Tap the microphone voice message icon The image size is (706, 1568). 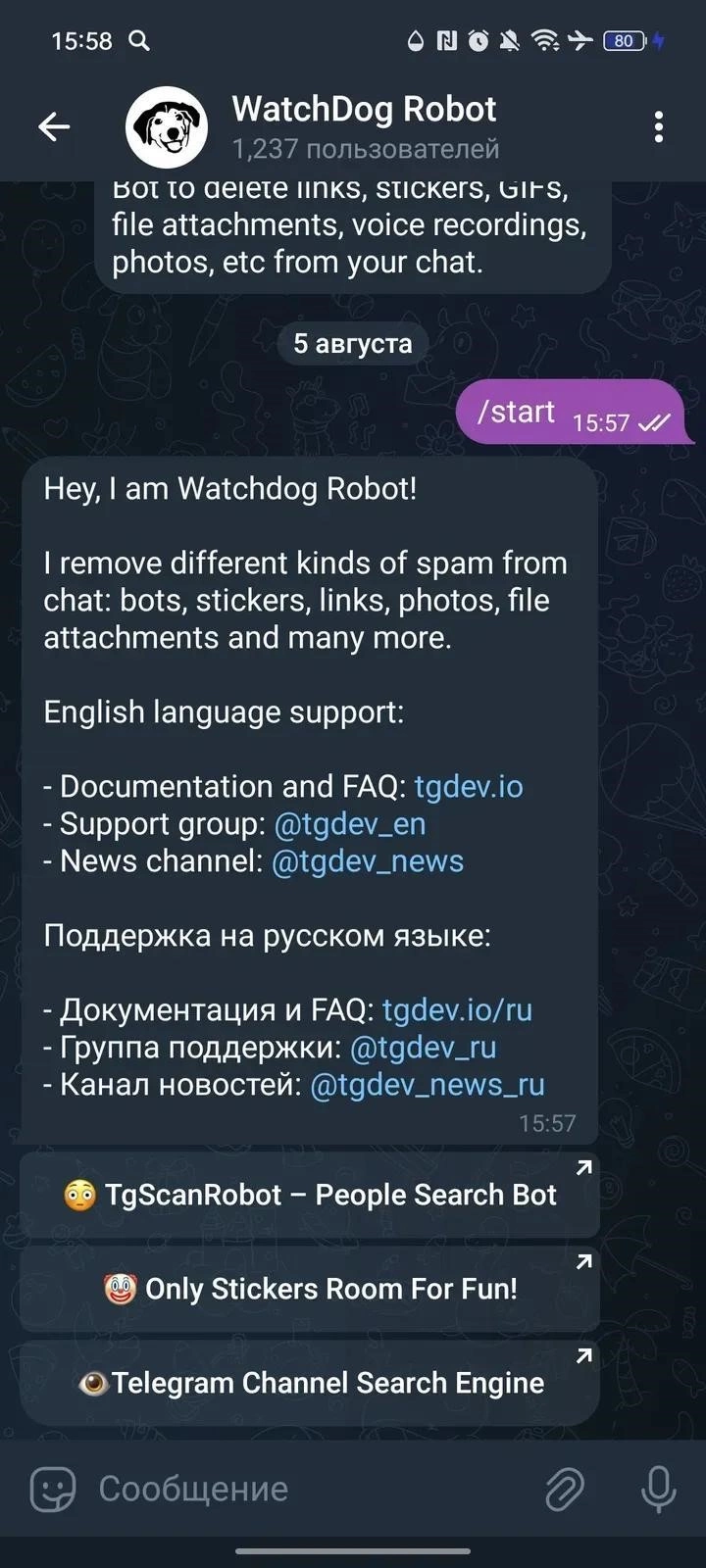(658, 1490)
